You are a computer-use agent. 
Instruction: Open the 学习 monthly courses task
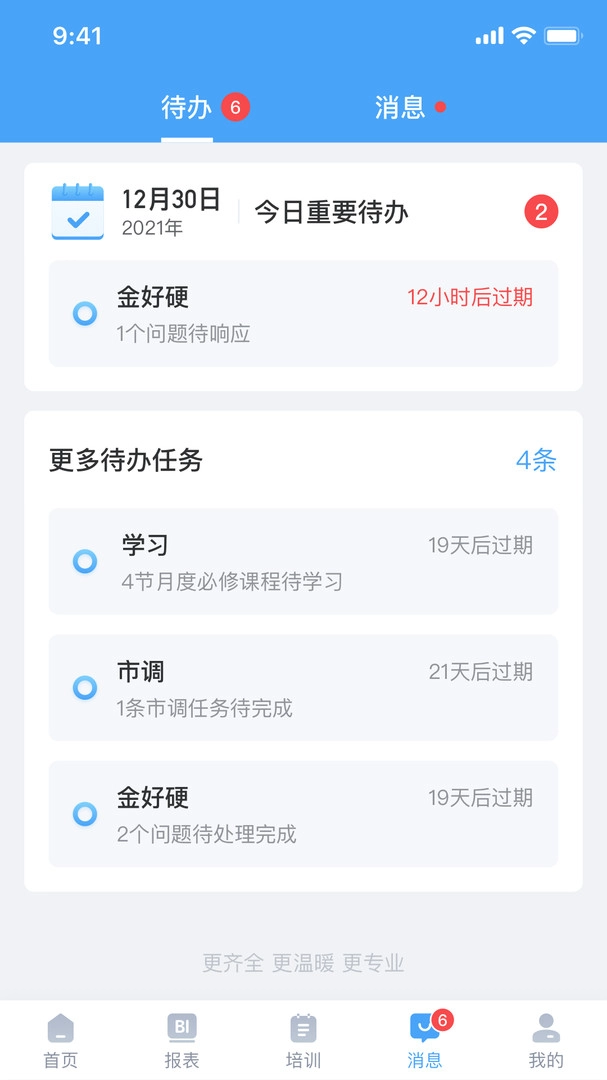click(303, 561)
